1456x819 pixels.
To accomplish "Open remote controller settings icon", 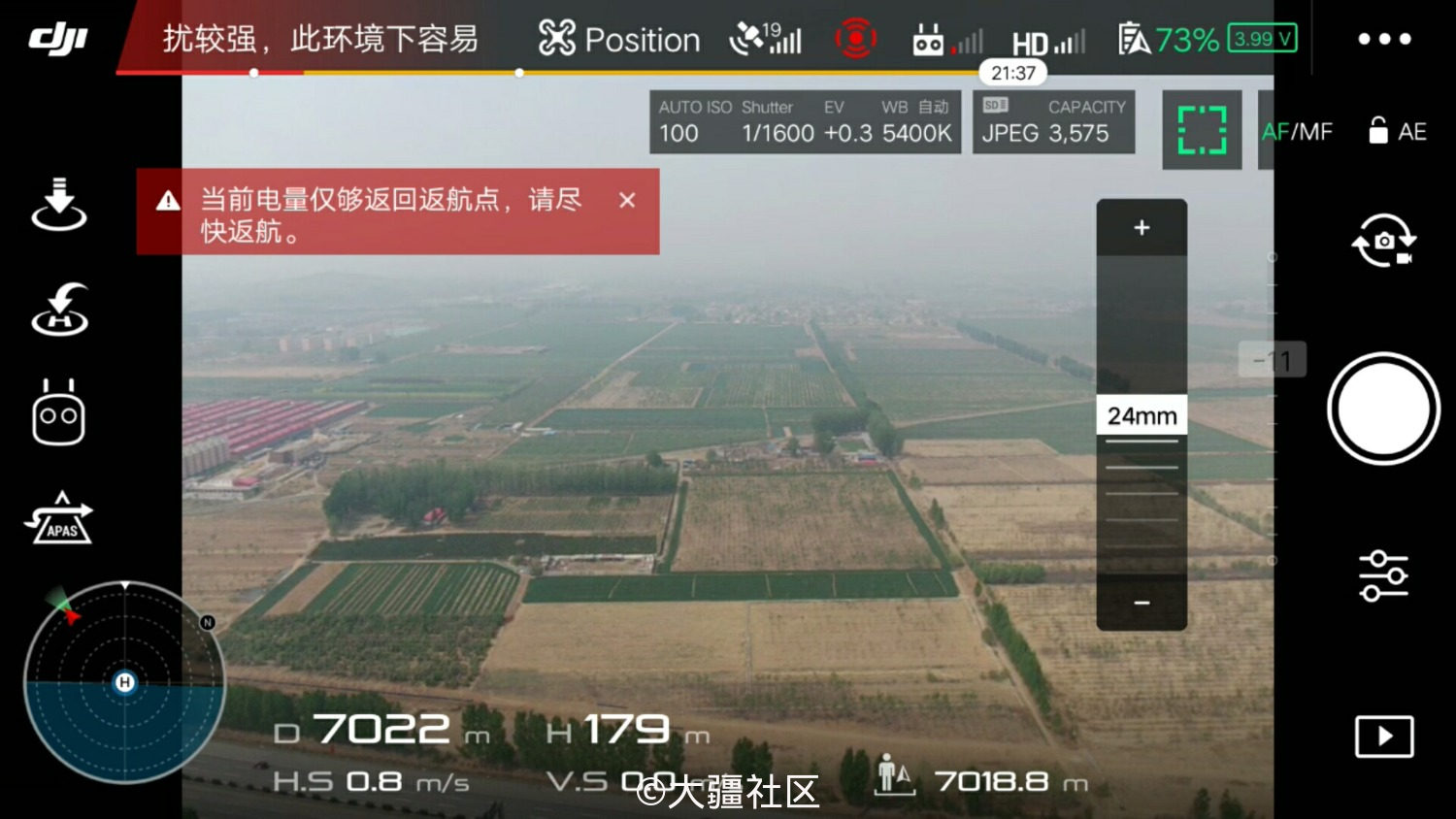I will click(x=58, y=414).
